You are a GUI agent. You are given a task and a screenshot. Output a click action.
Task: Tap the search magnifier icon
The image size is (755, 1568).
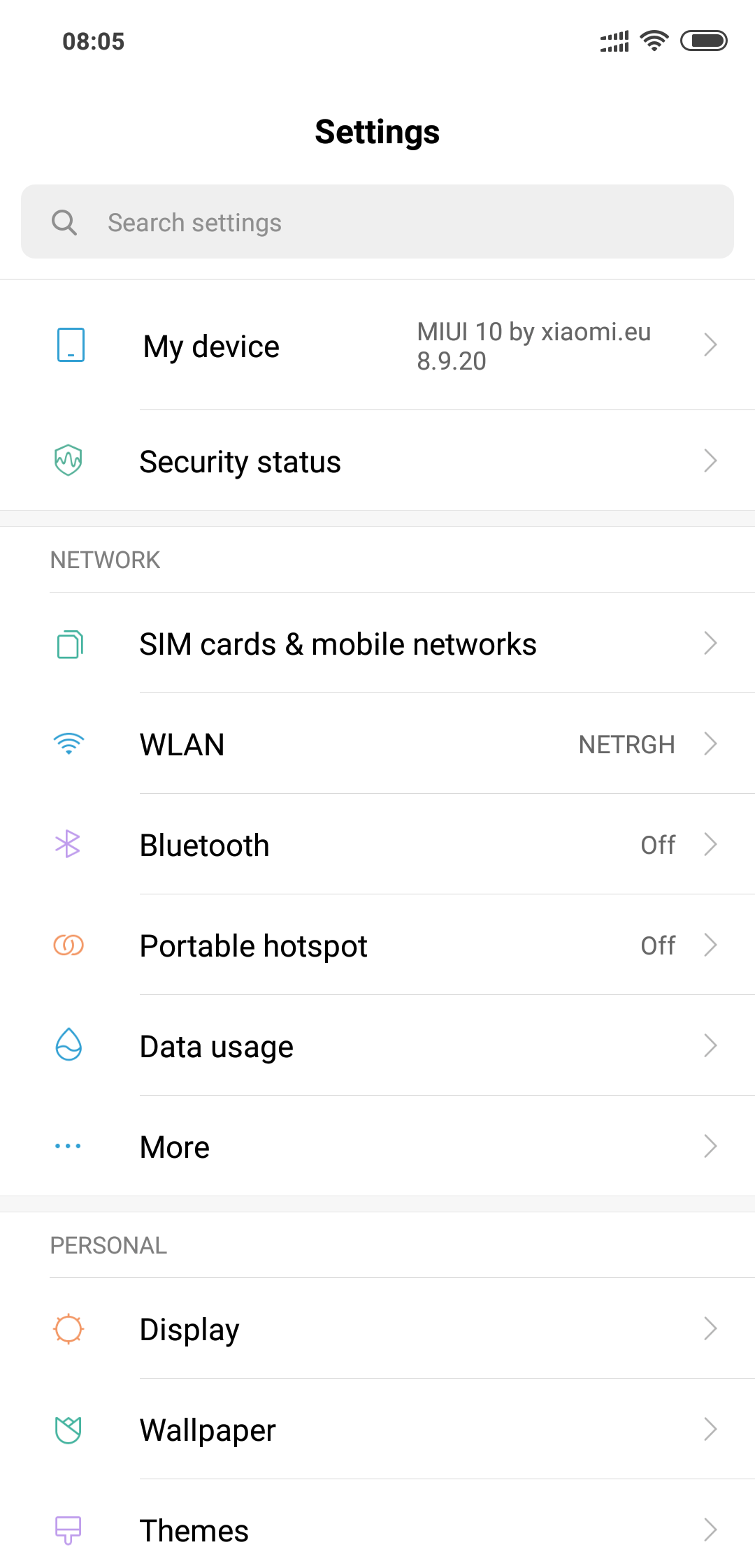[x=64, y=222]
